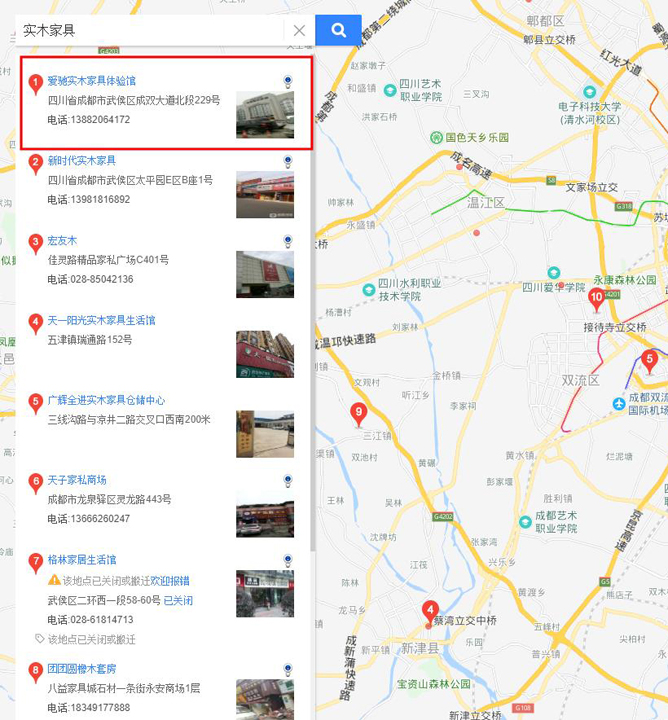Select map marker number 9

point(359,413)
